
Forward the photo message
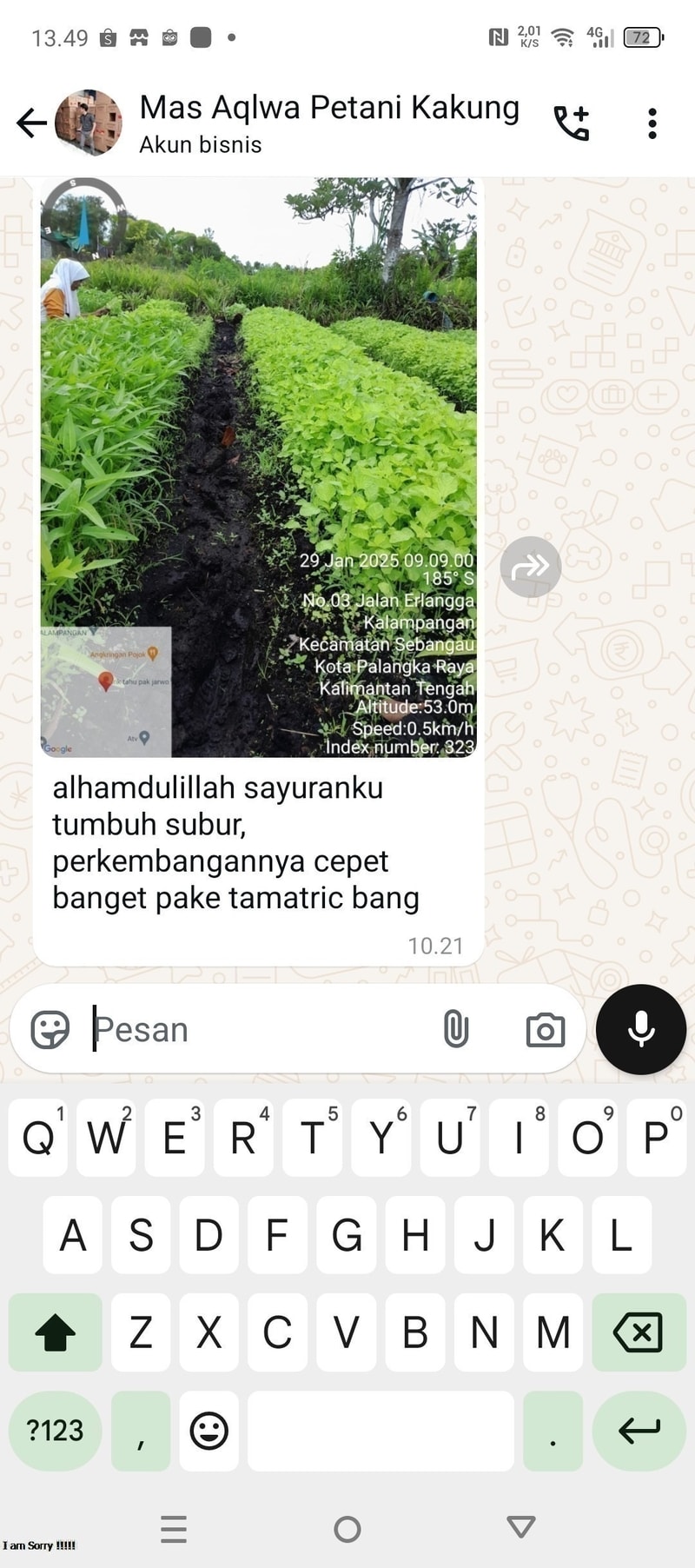(x=530, y=567)
